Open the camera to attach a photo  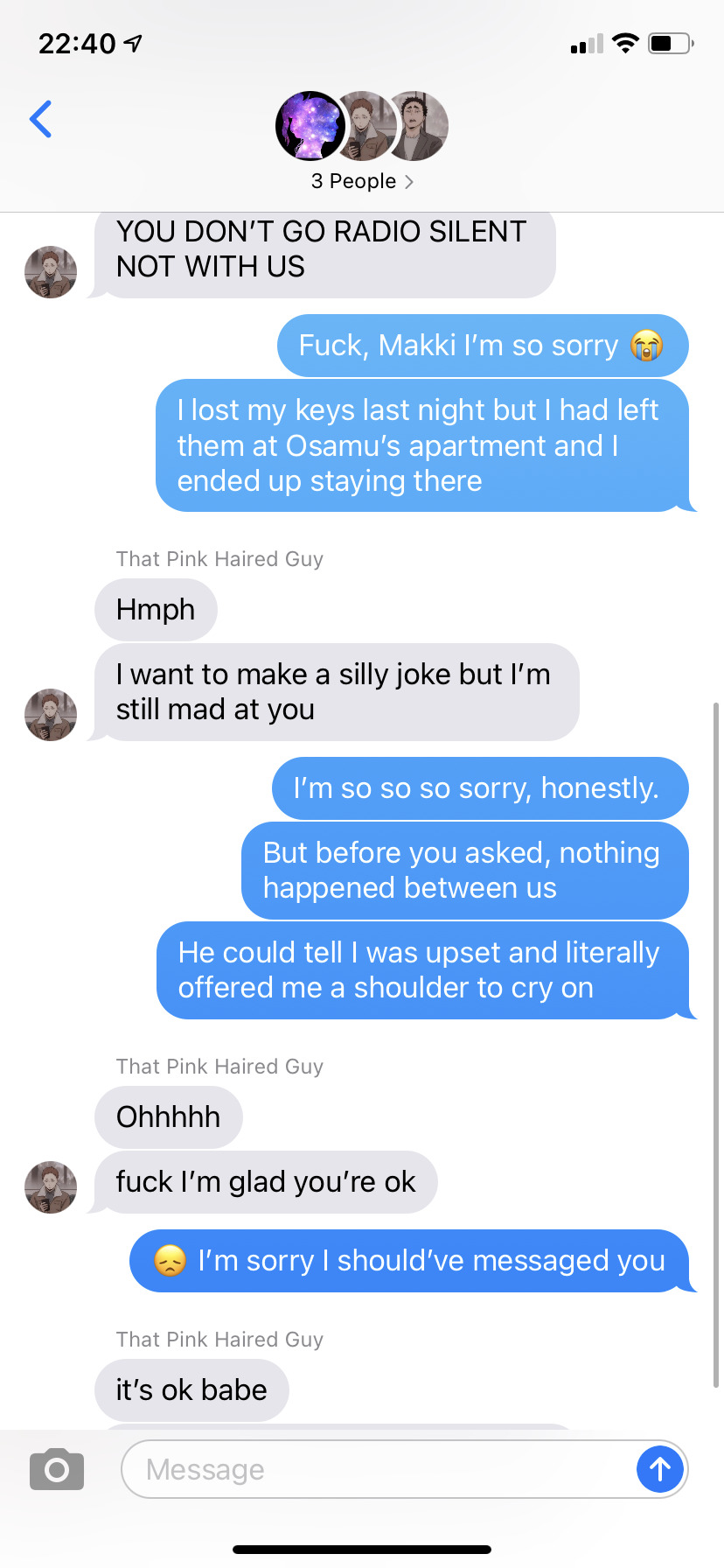(57, 1470)
